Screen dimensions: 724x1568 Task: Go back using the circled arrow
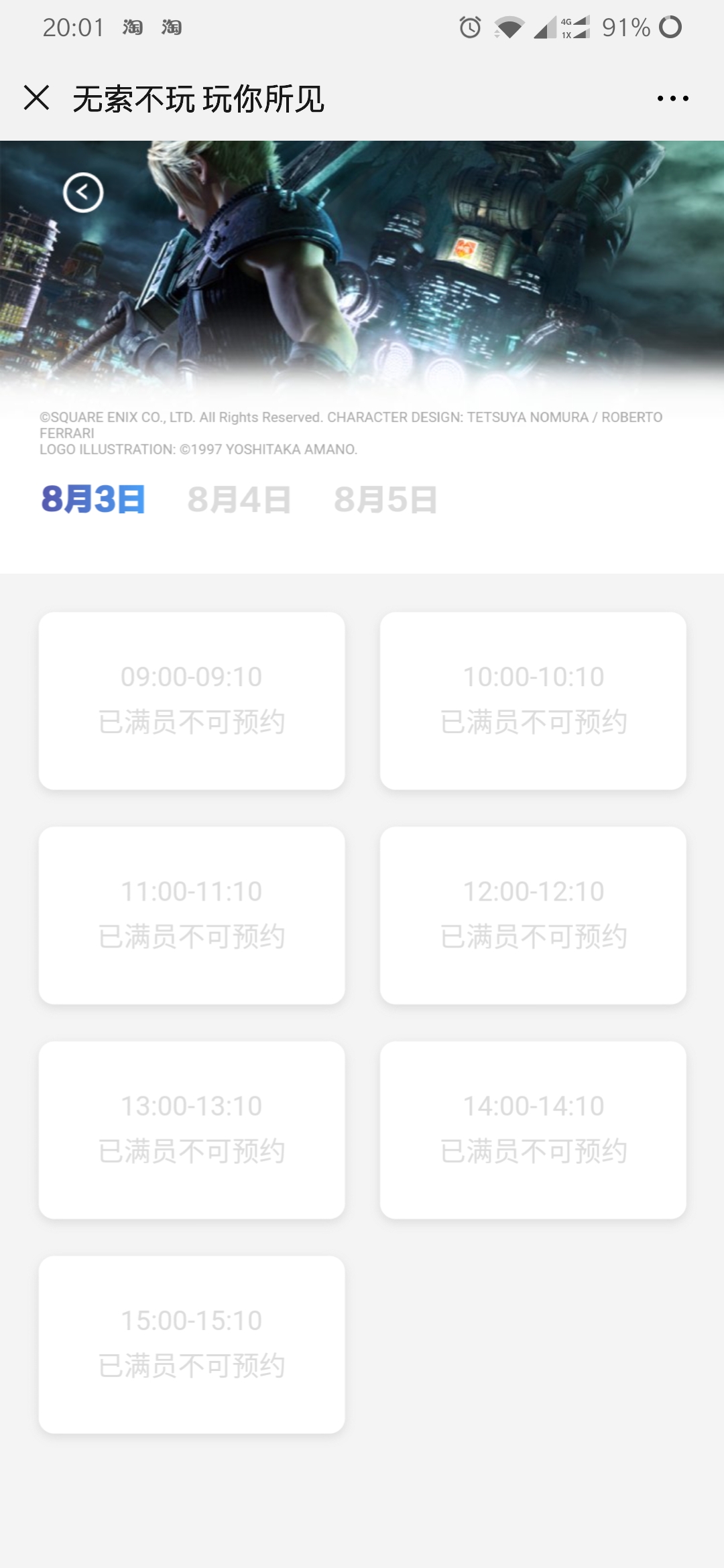coord(83,193)
